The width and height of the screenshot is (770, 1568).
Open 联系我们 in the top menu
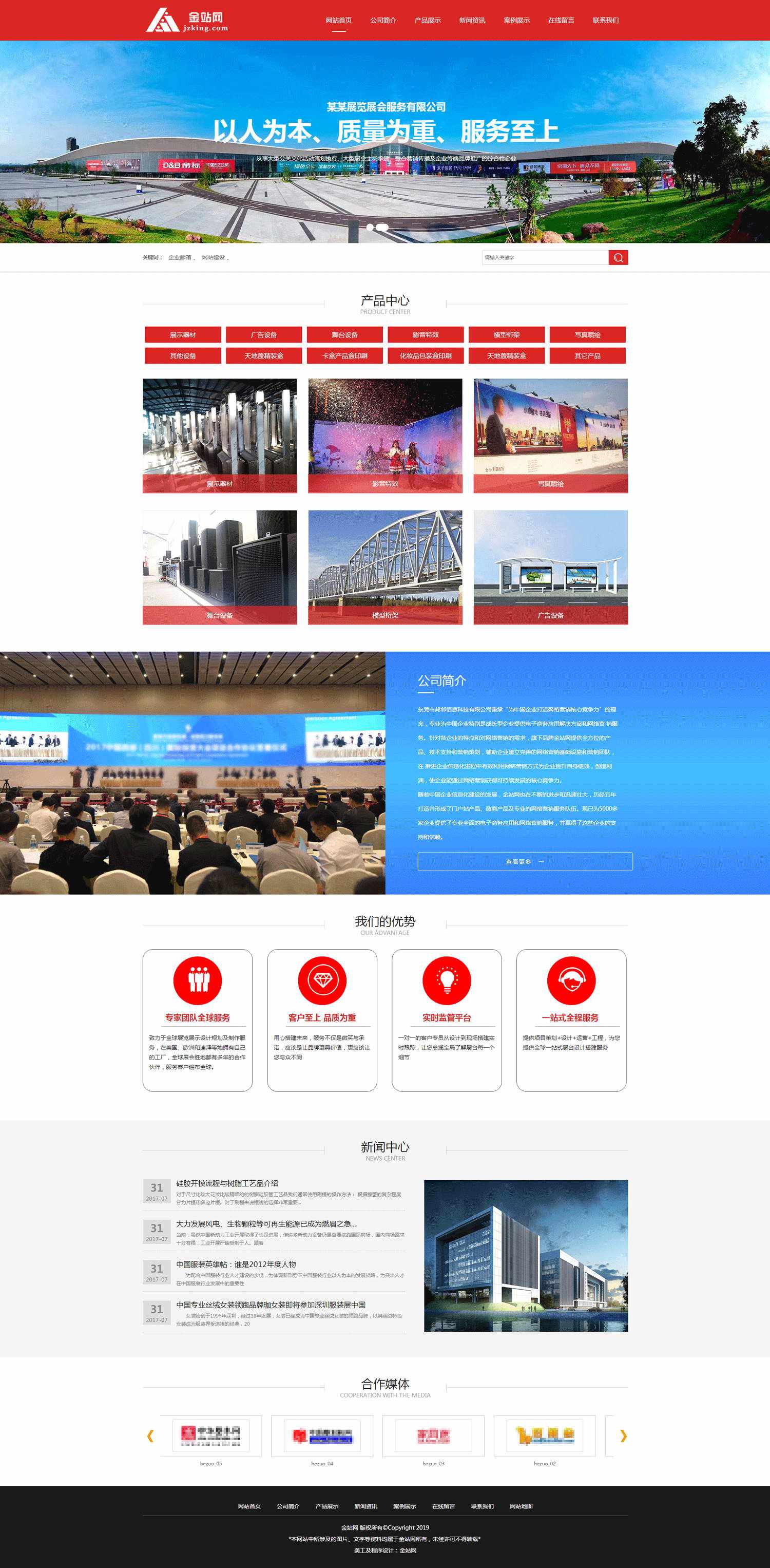coord(605,20)
